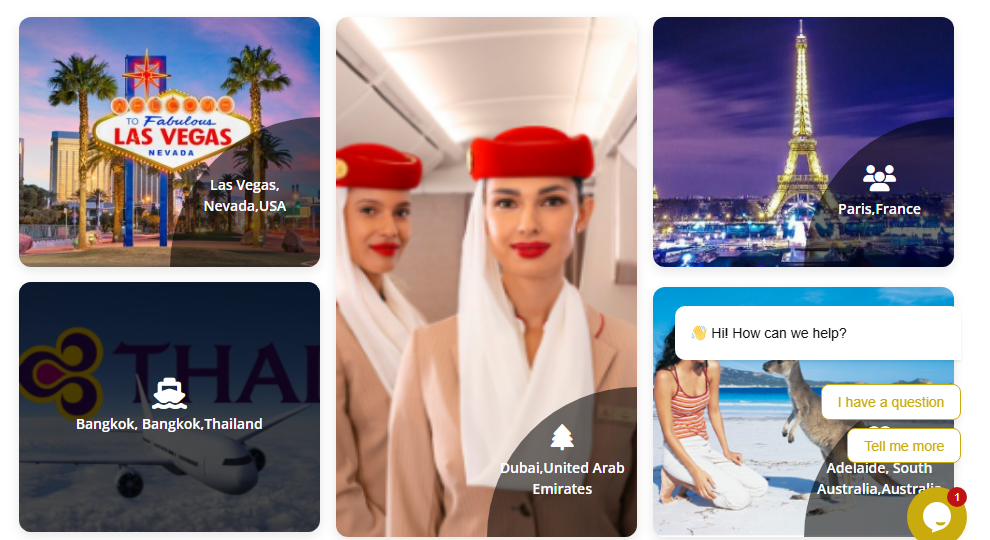The width and height of the screenshot is (990, 540).
Task: Tap the "Tell me more" chat reply
Action: pyautogui.click(x=903, y=446)
